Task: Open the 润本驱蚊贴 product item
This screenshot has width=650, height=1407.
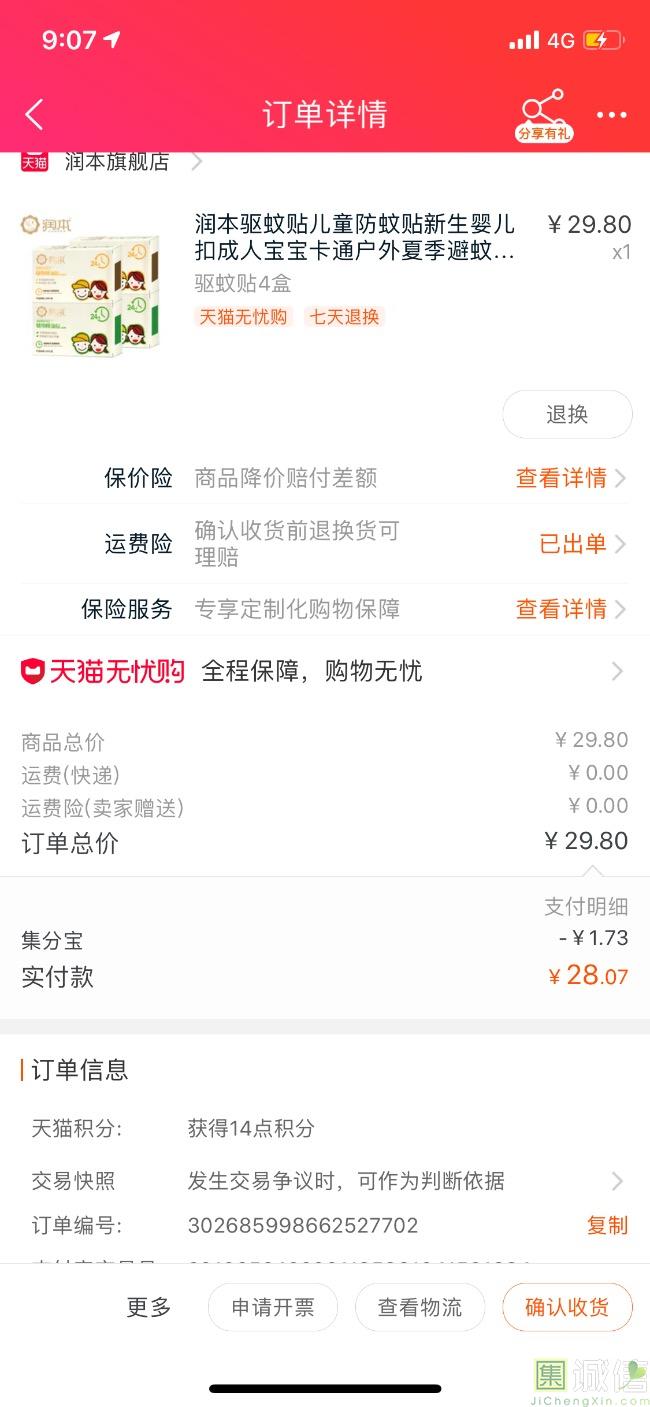Action: tap(325, 282)
